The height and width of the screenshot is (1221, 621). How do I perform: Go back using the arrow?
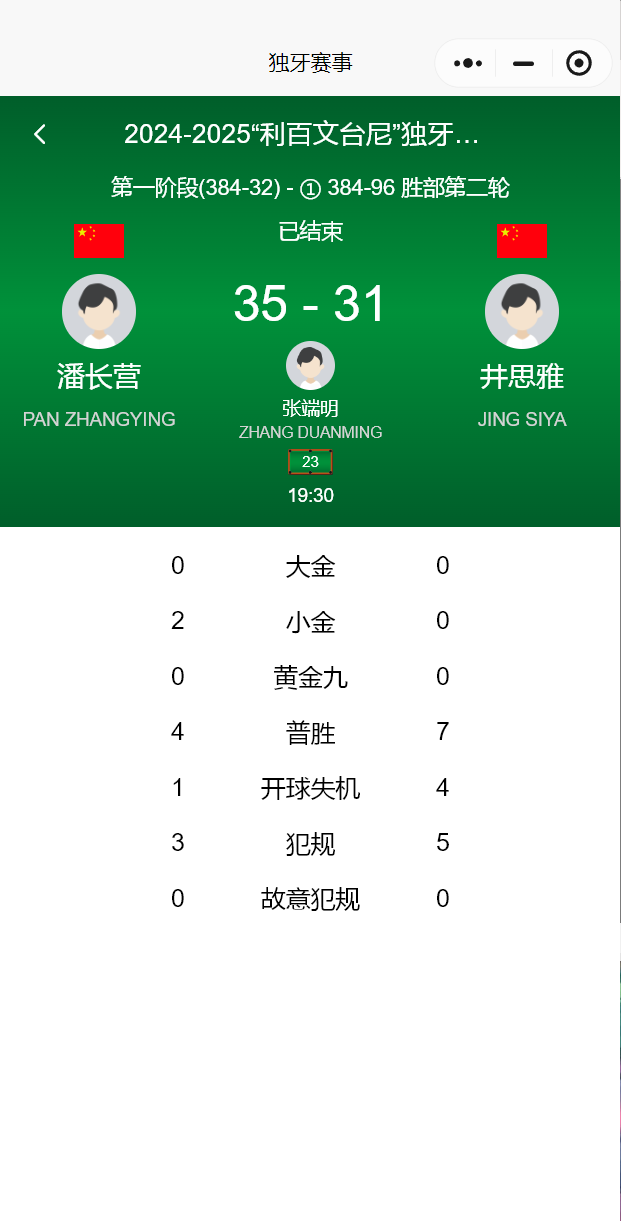(x=39, y=134)
